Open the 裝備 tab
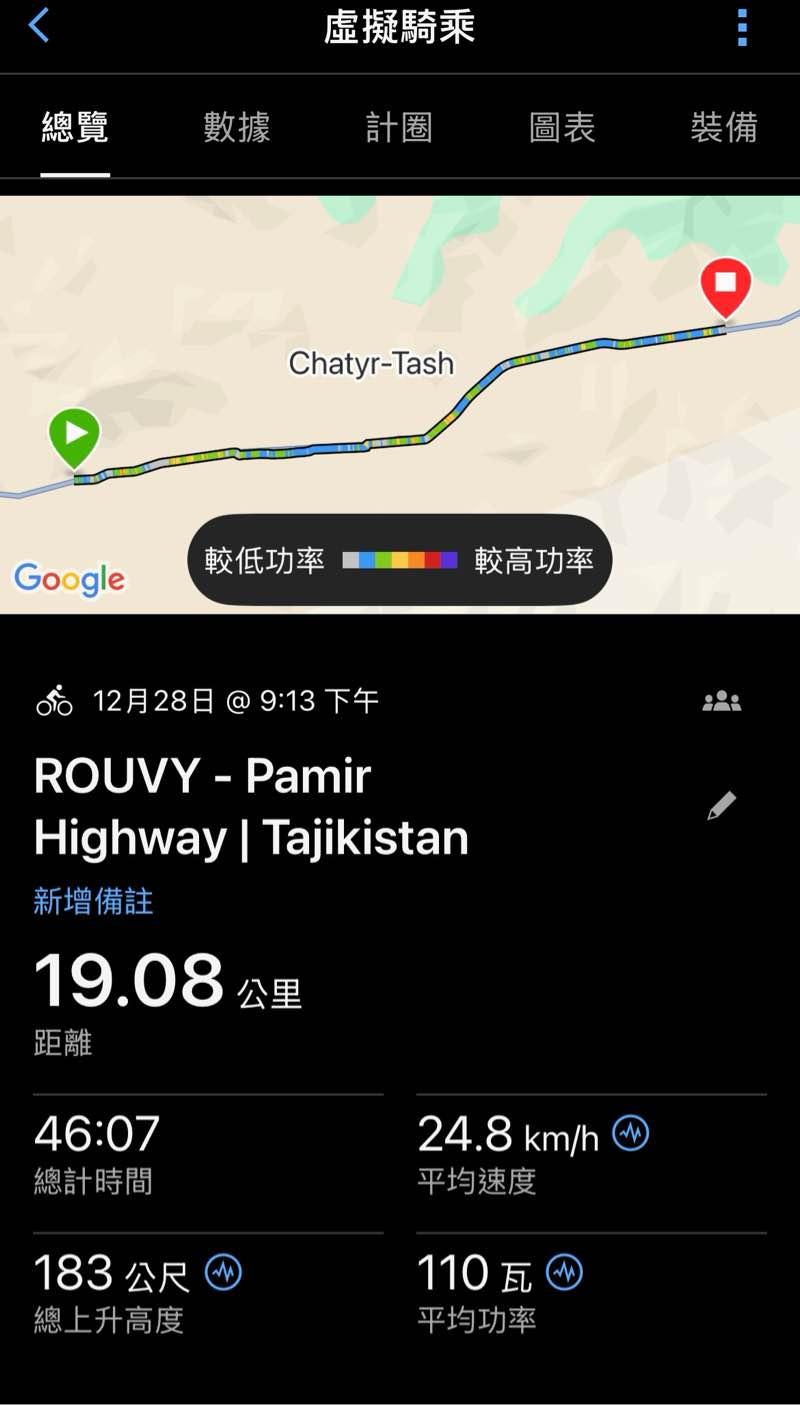This screenshot has height=1405, width=800. [x=724, y=128]
